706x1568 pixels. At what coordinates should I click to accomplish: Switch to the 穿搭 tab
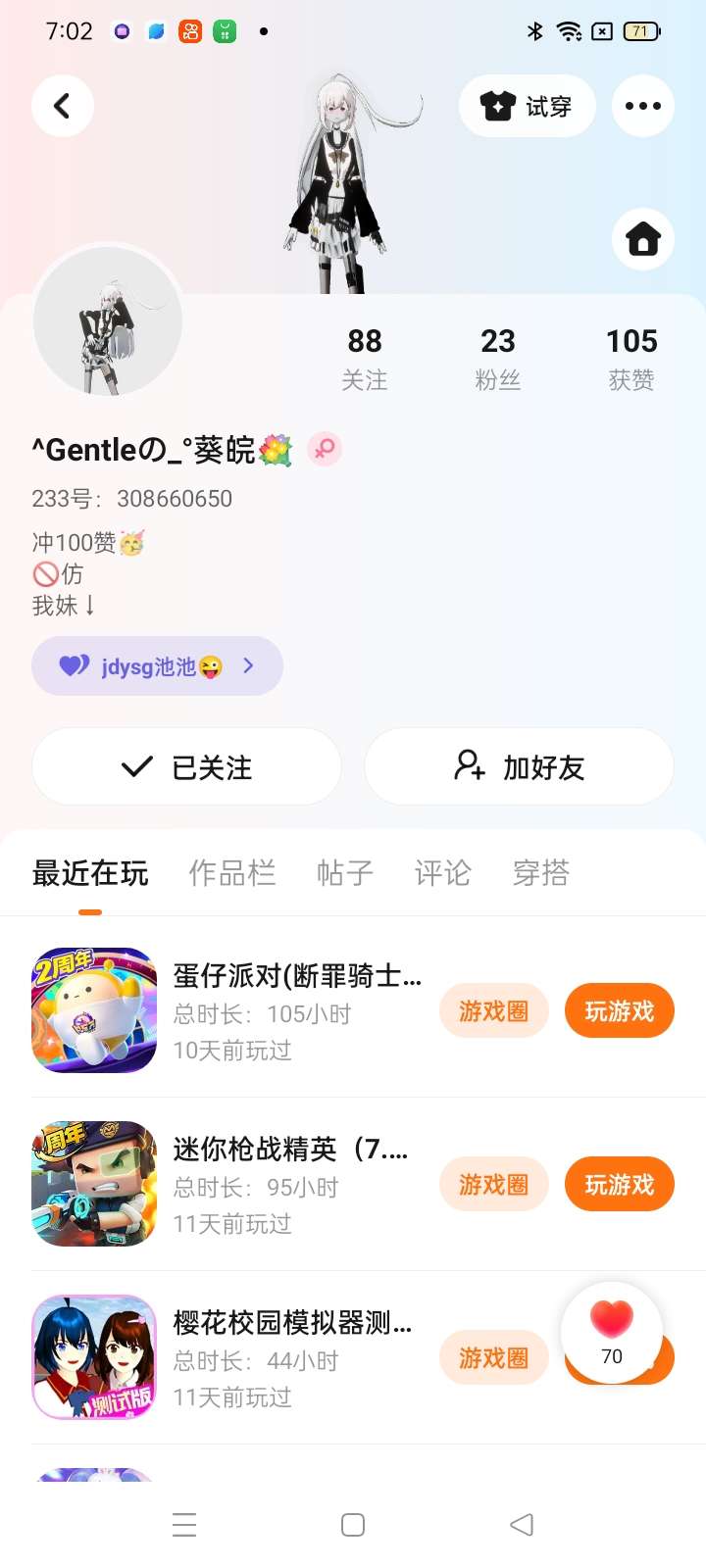pos(540,872)
